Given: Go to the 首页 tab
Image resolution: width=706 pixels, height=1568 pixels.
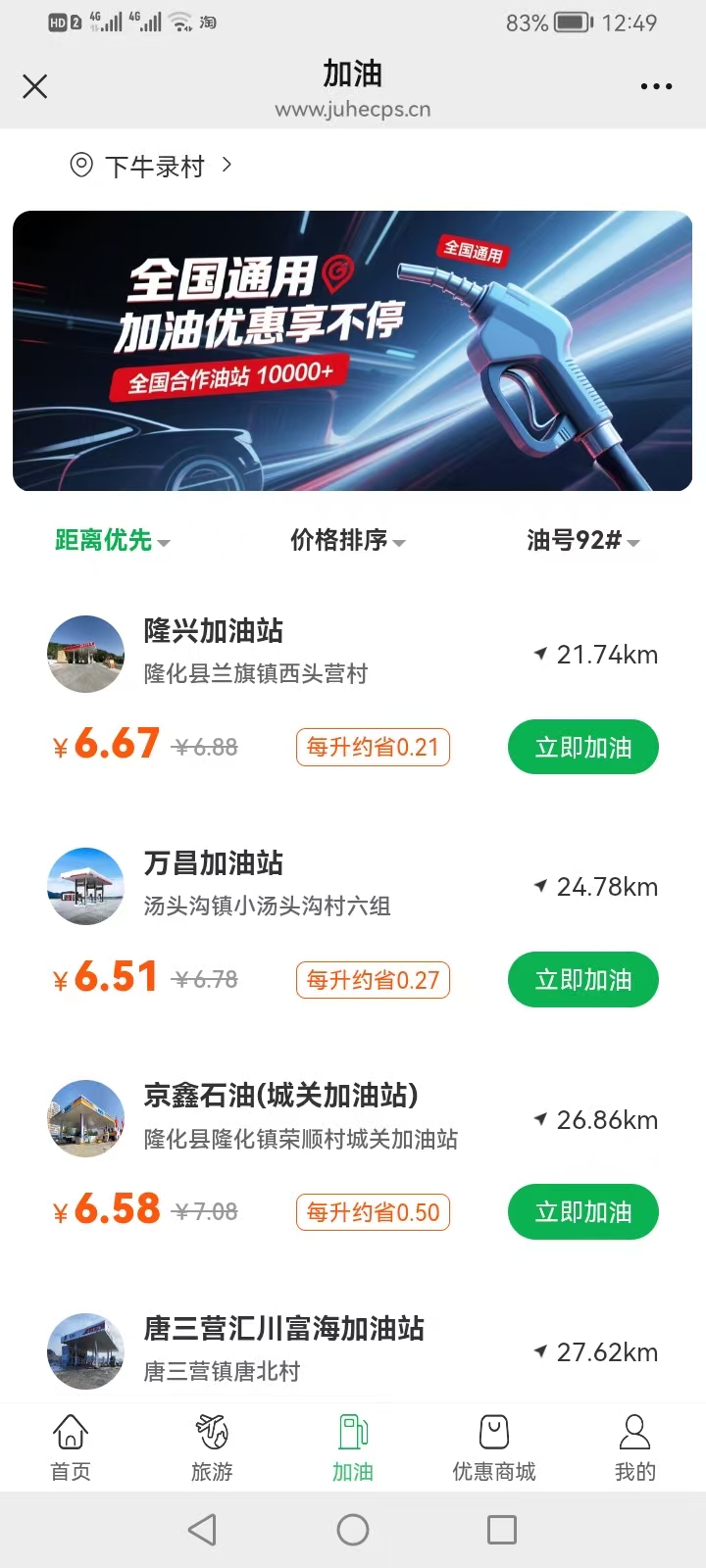Looking at the screenshot, I should [x=71, y=1447].
